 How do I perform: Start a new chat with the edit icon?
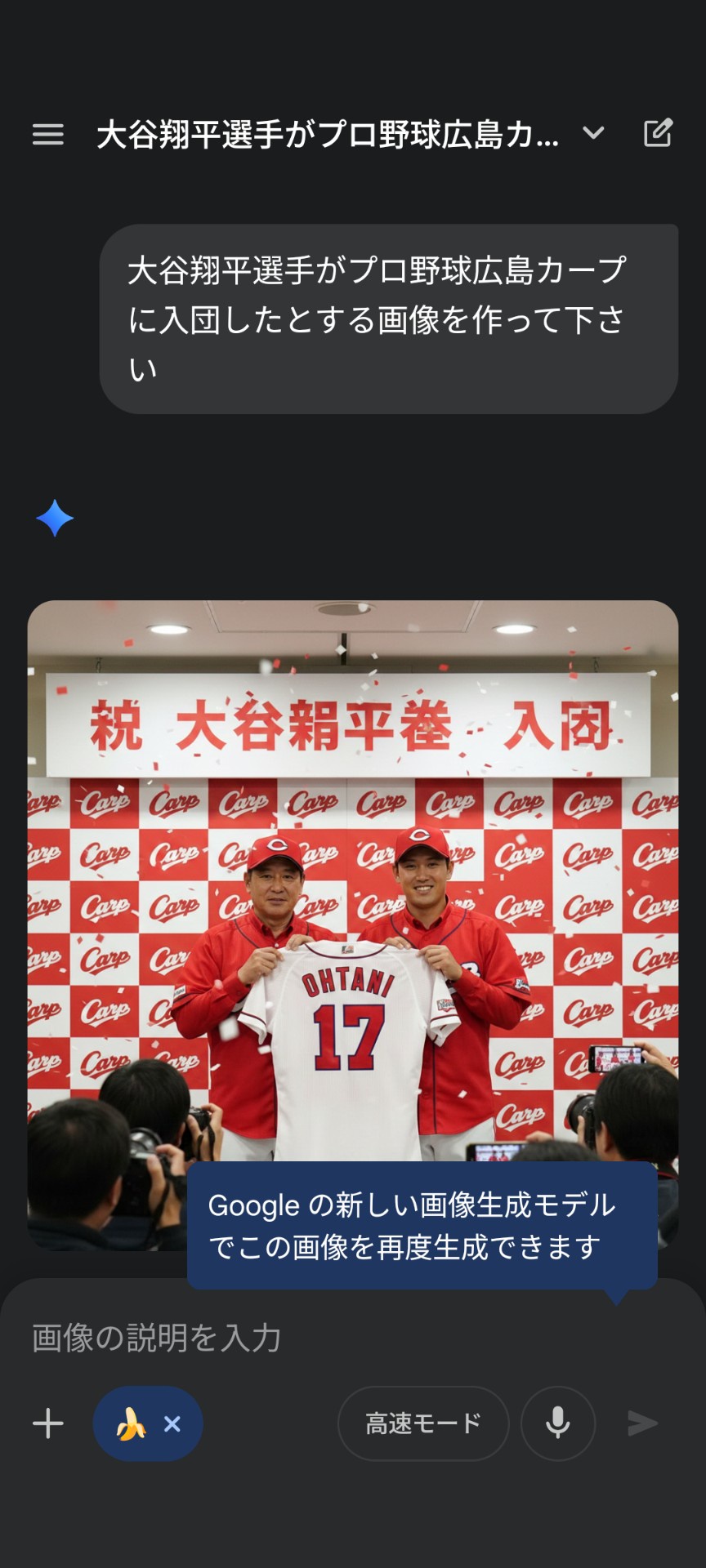coord(658,133)
